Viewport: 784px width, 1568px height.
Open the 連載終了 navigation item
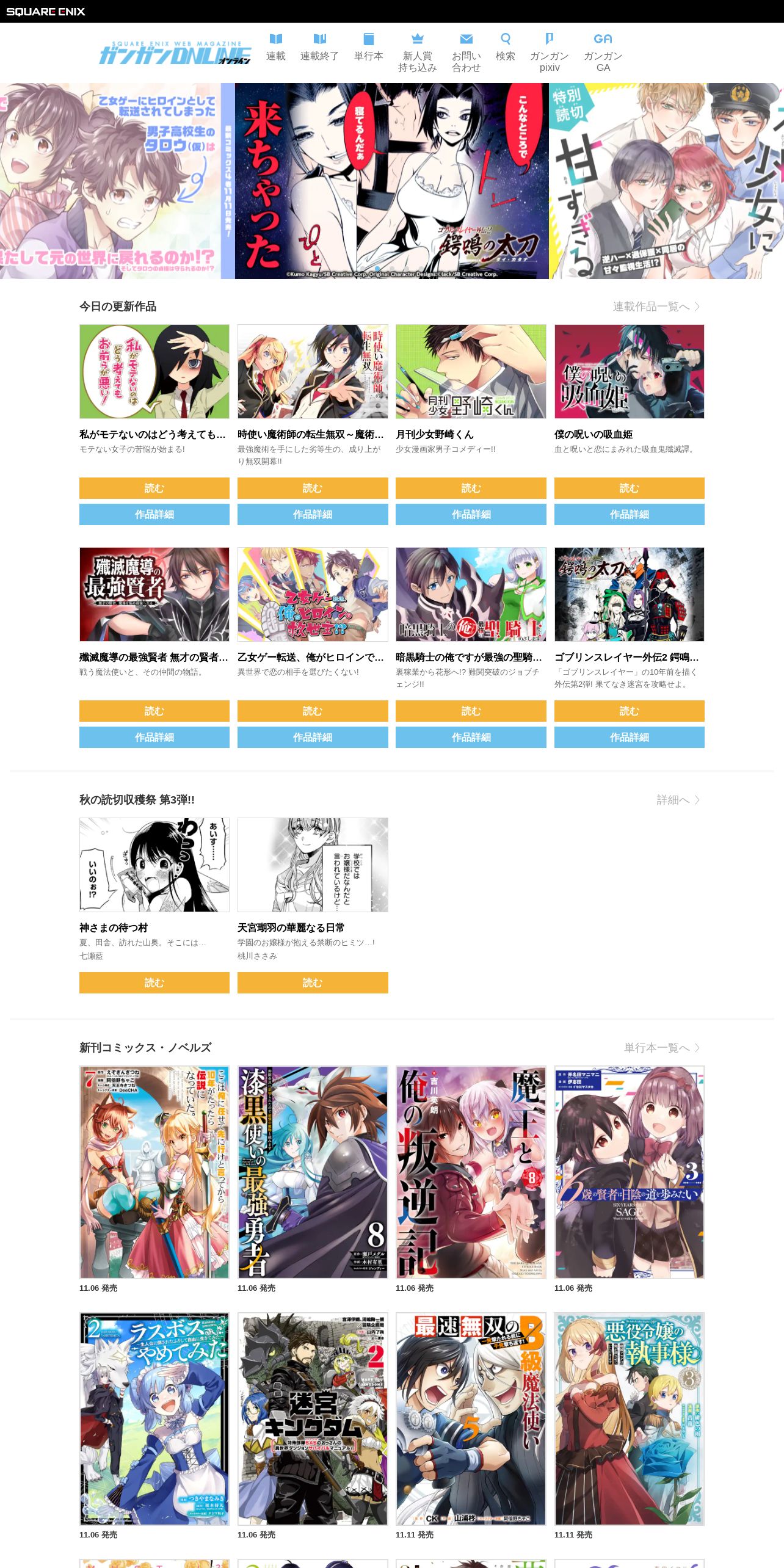coord(319,48)
